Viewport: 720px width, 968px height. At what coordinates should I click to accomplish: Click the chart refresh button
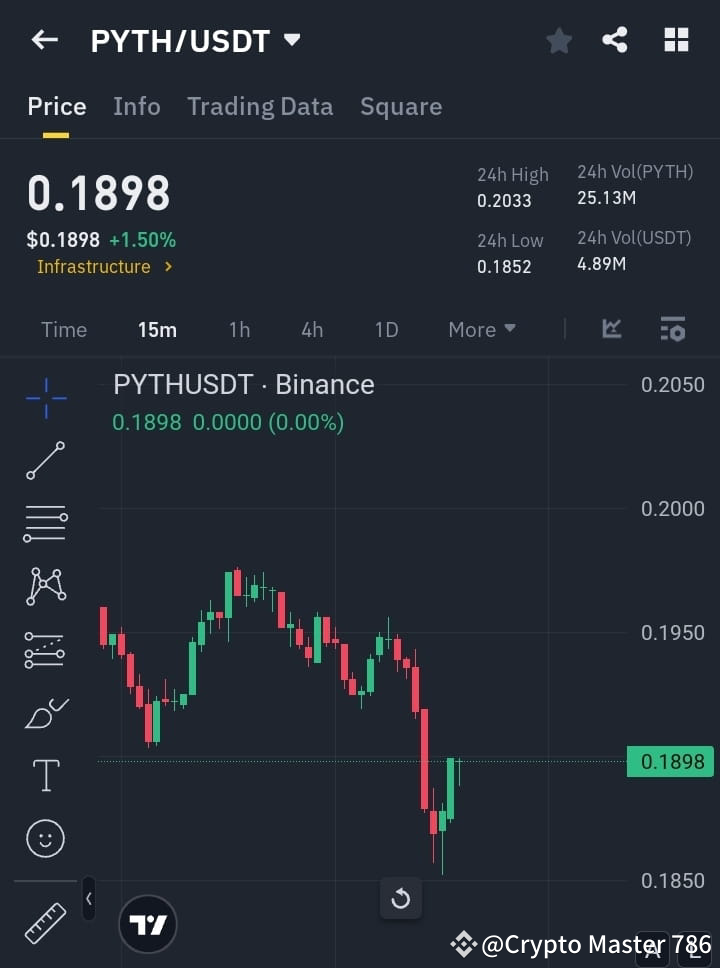[401, 899]
